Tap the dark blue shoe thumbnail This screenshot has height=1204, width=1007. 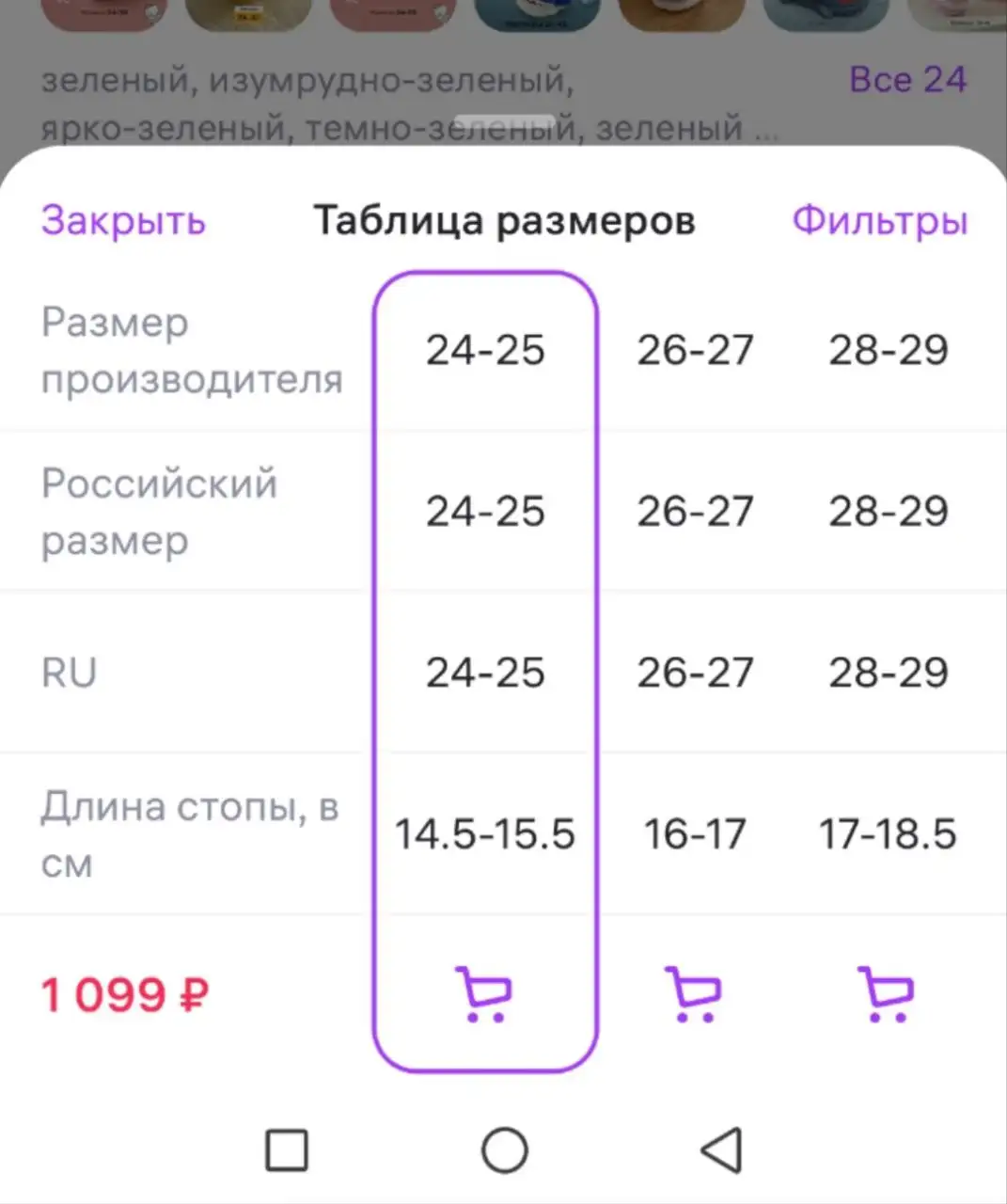click(825, 14)
